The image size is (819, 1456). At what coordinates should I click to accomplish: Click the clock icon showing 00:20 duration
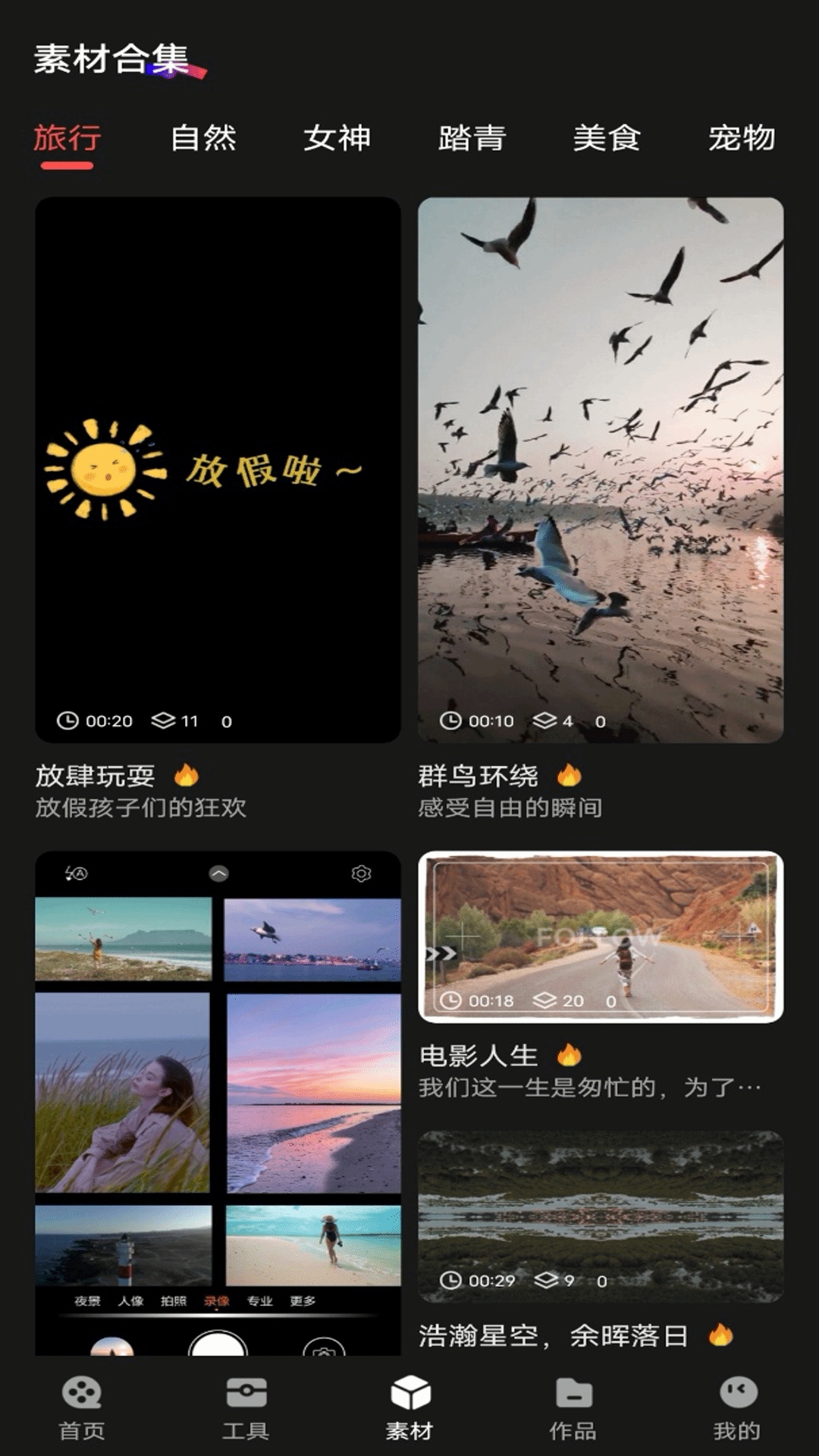pyautogui.click(x=68, y=721)
